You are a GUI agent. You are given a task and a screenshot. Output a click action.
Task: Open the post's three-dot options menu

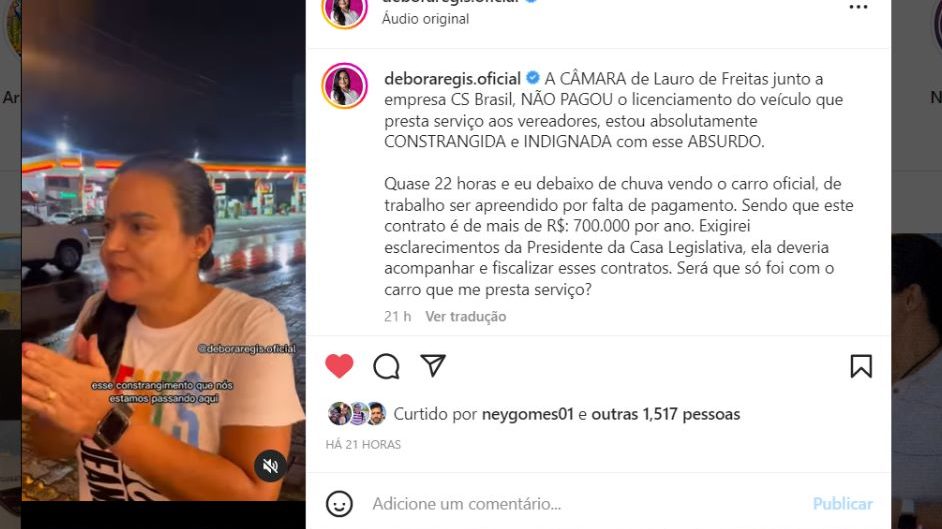click(858, 8)
